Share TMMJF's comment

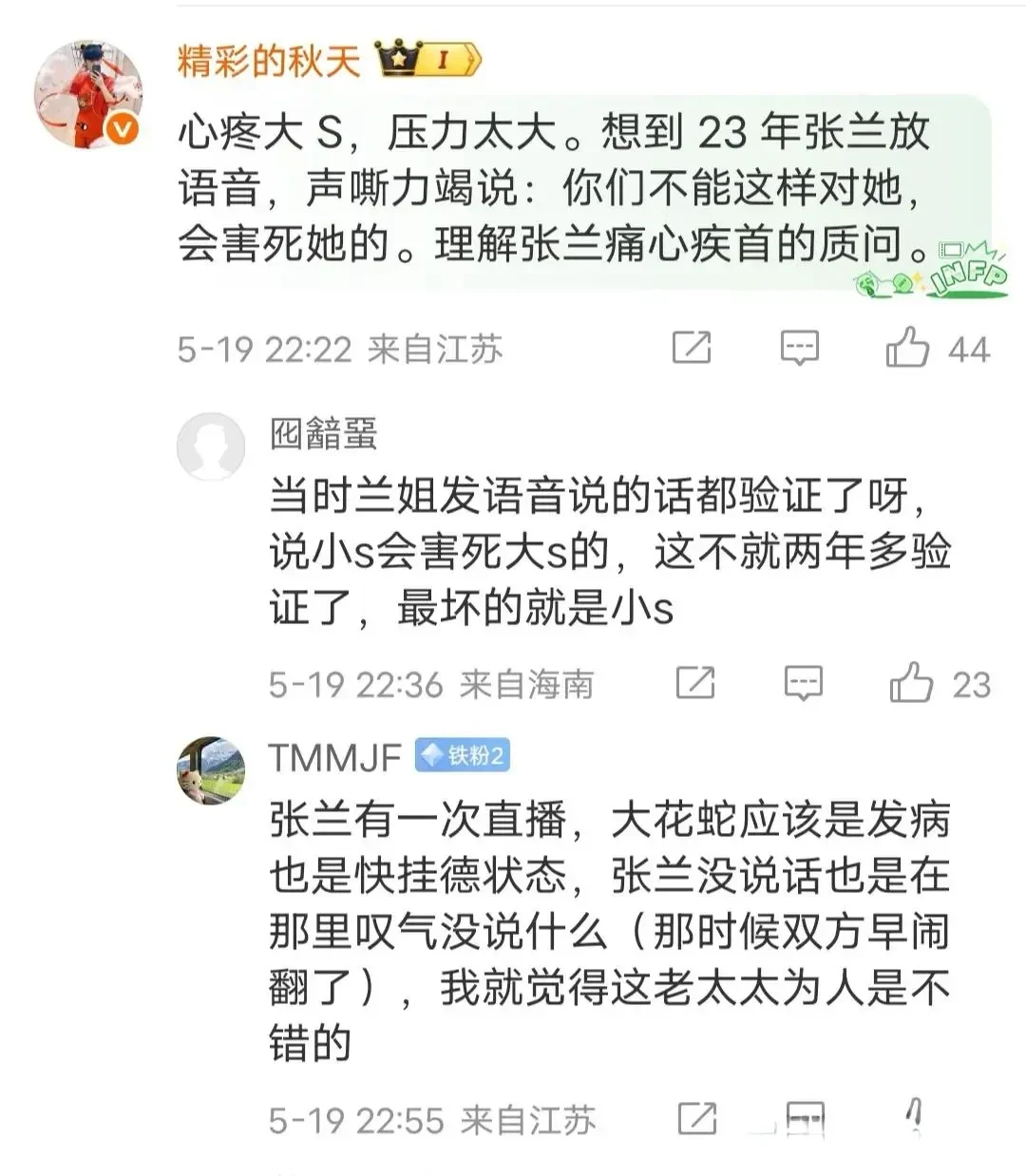point(696,1118)
